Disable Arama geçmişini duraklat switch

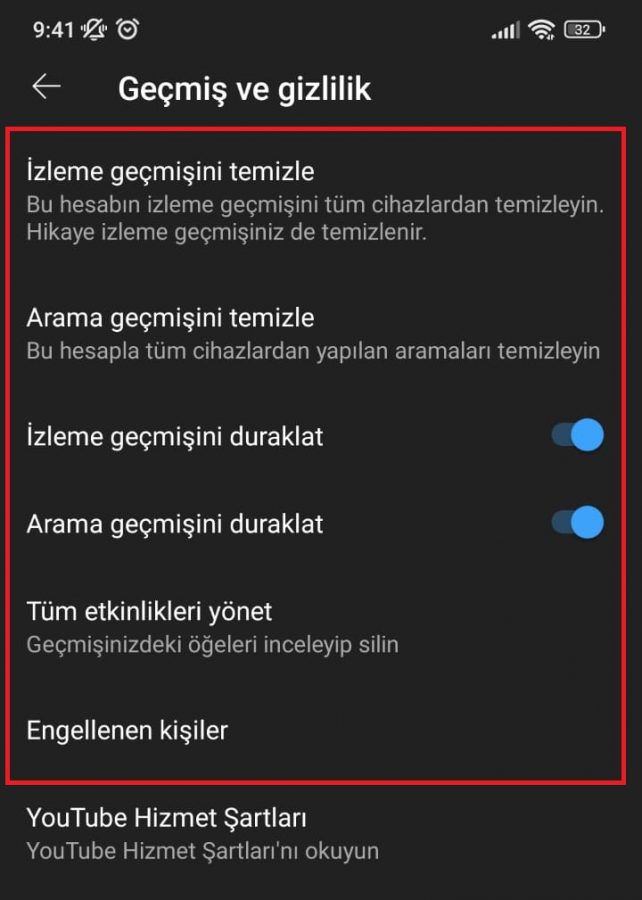578,522
